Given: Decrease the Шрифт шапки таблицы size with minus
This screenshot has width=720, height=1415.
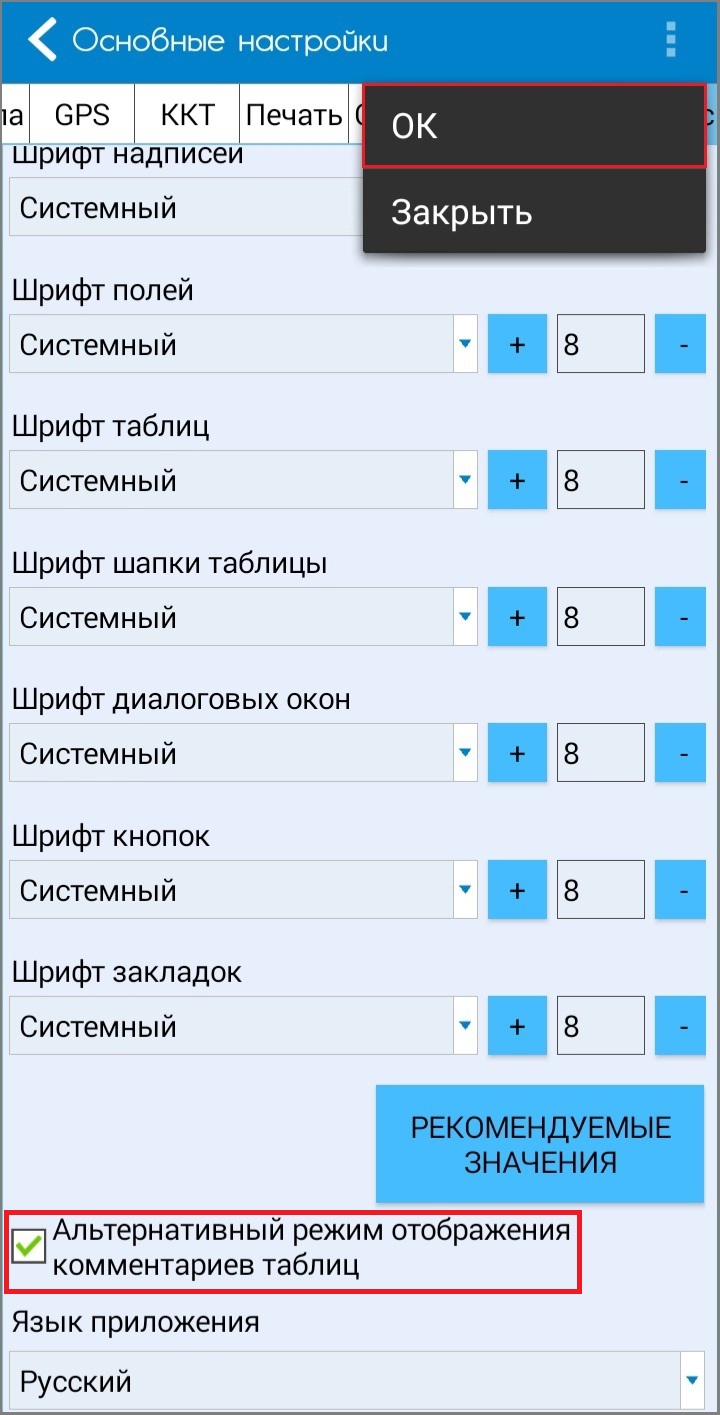Looking at the screenshot, I should pos(684,618).
